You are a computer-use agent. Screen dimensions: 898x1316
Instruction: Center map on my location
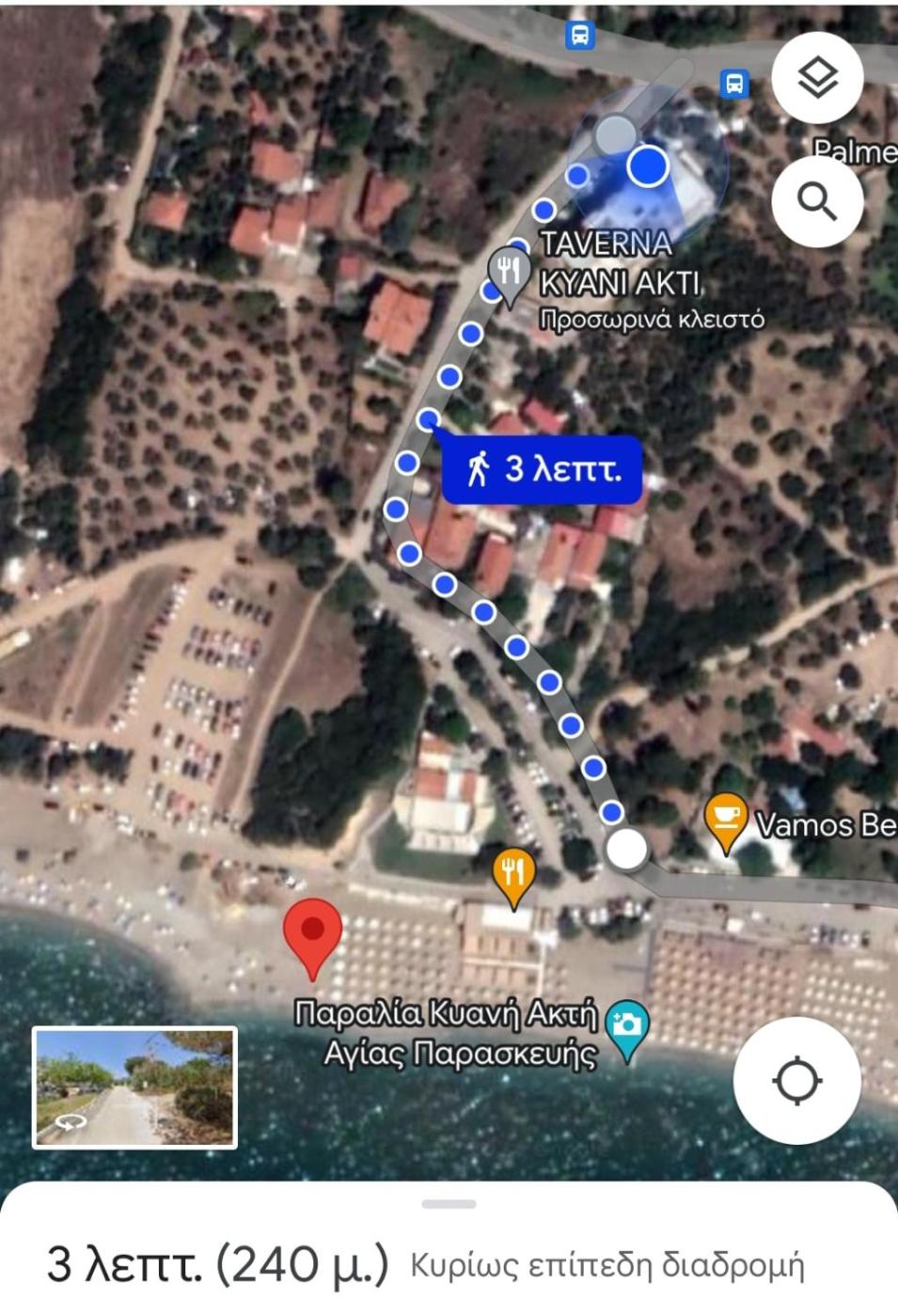coord(796,1080)
